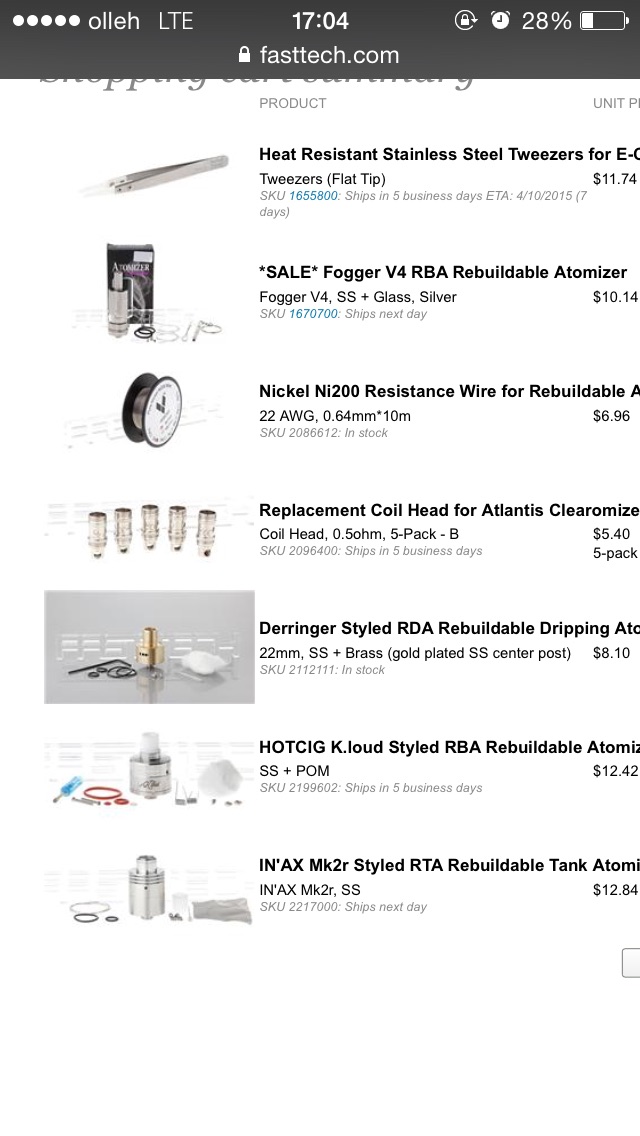Screen dimensions: 640x1136
Task: View the nickel wire spool image
Action: 150,411
